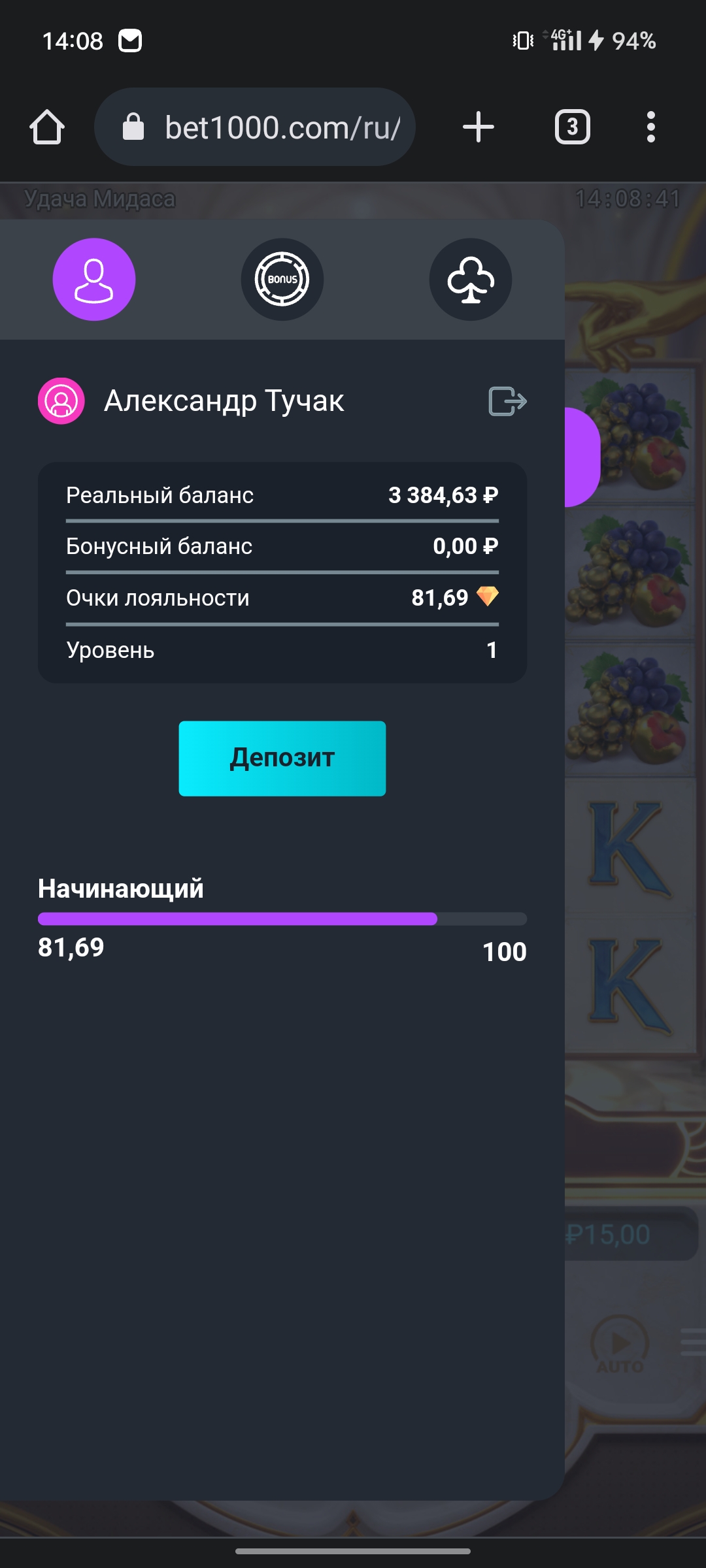
Task: Go to browser home page
Action: pos(47,127)
